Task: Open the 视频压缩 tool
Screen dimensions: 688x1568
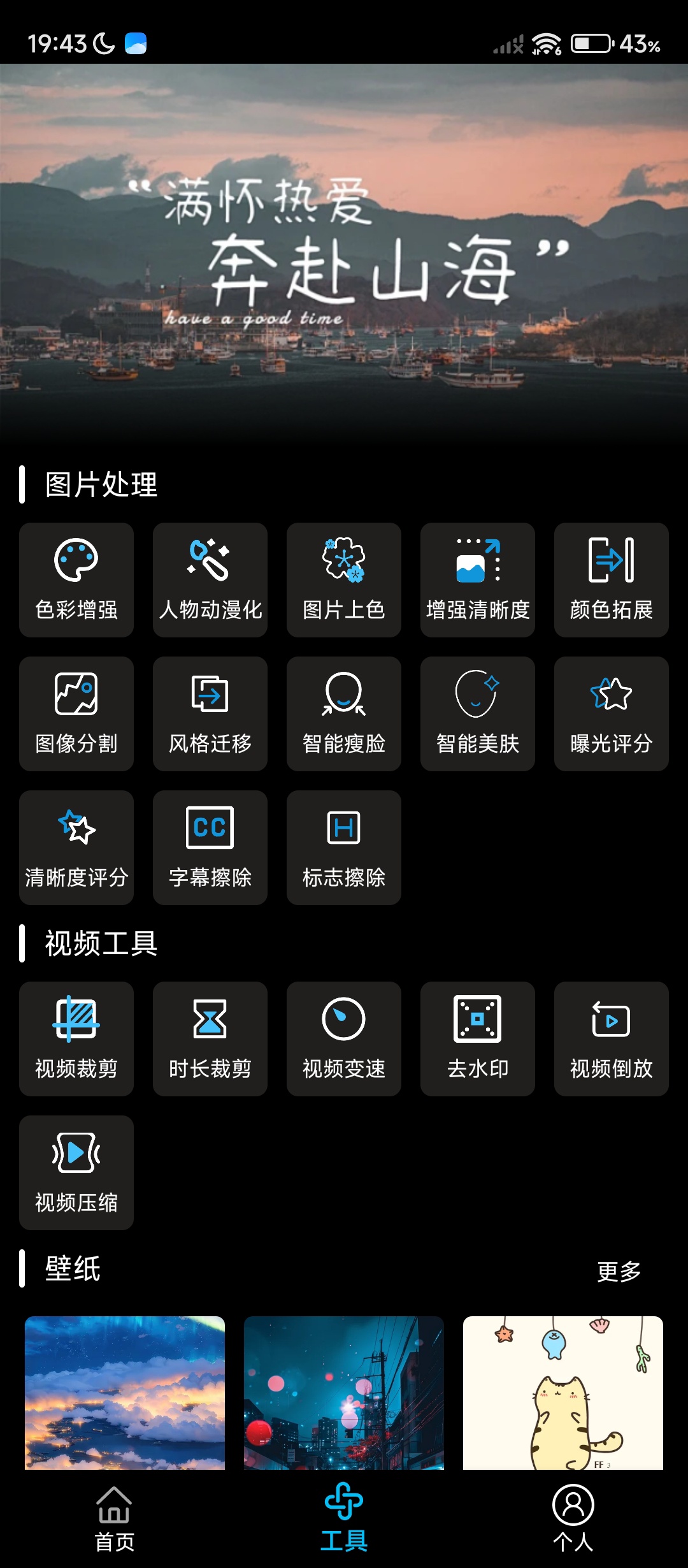Action: click(76, 1173)
